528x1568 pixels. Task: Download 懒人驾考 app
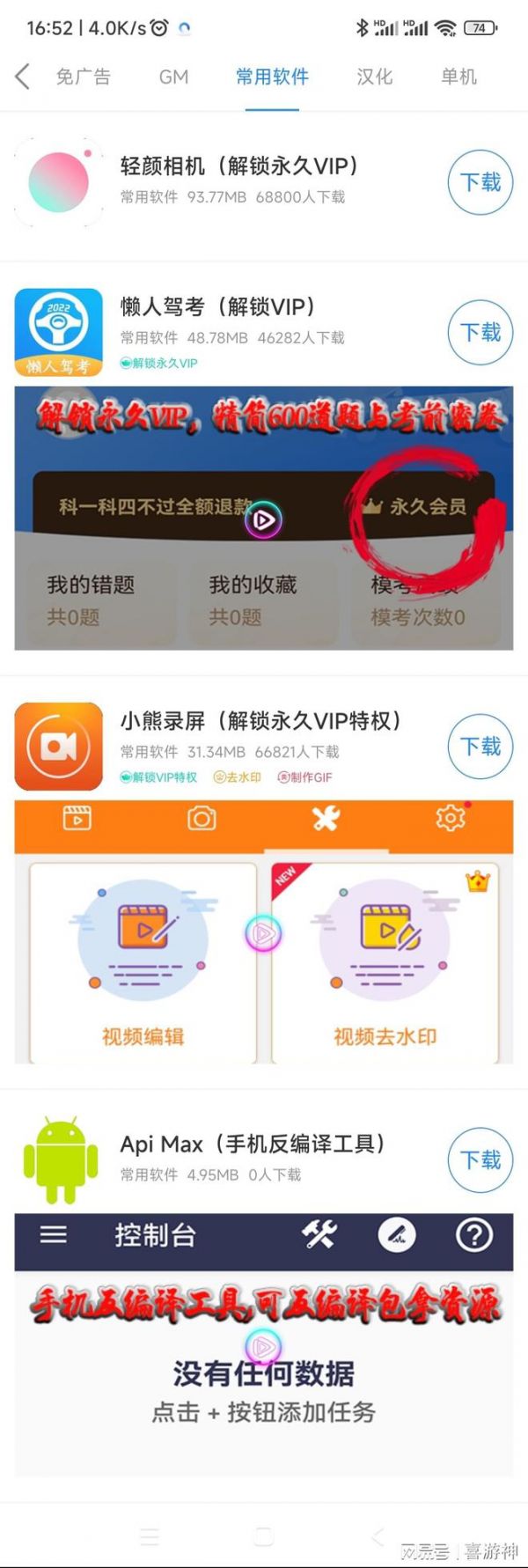point(480,332)
